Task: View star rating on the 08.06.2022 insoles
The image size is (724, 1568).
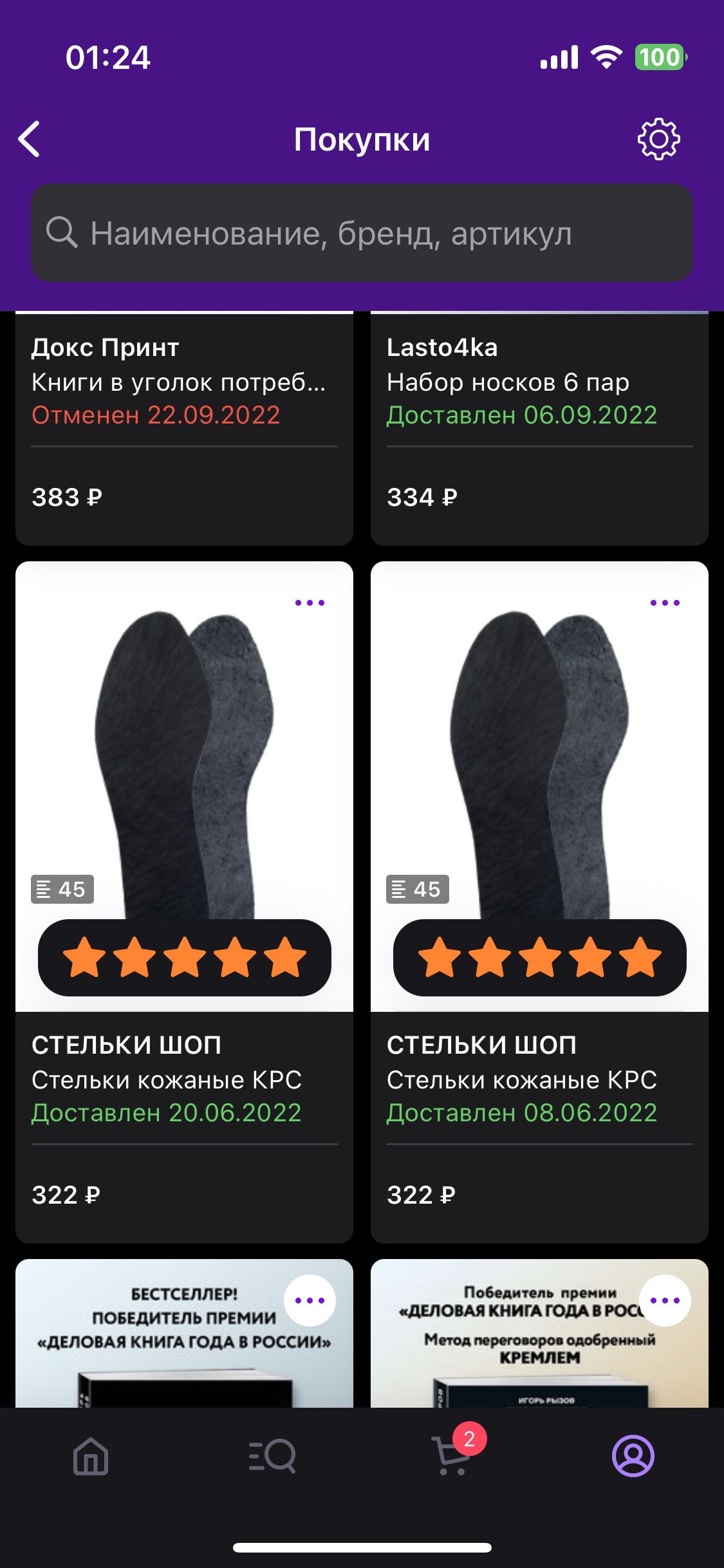Action: (539, 958)
